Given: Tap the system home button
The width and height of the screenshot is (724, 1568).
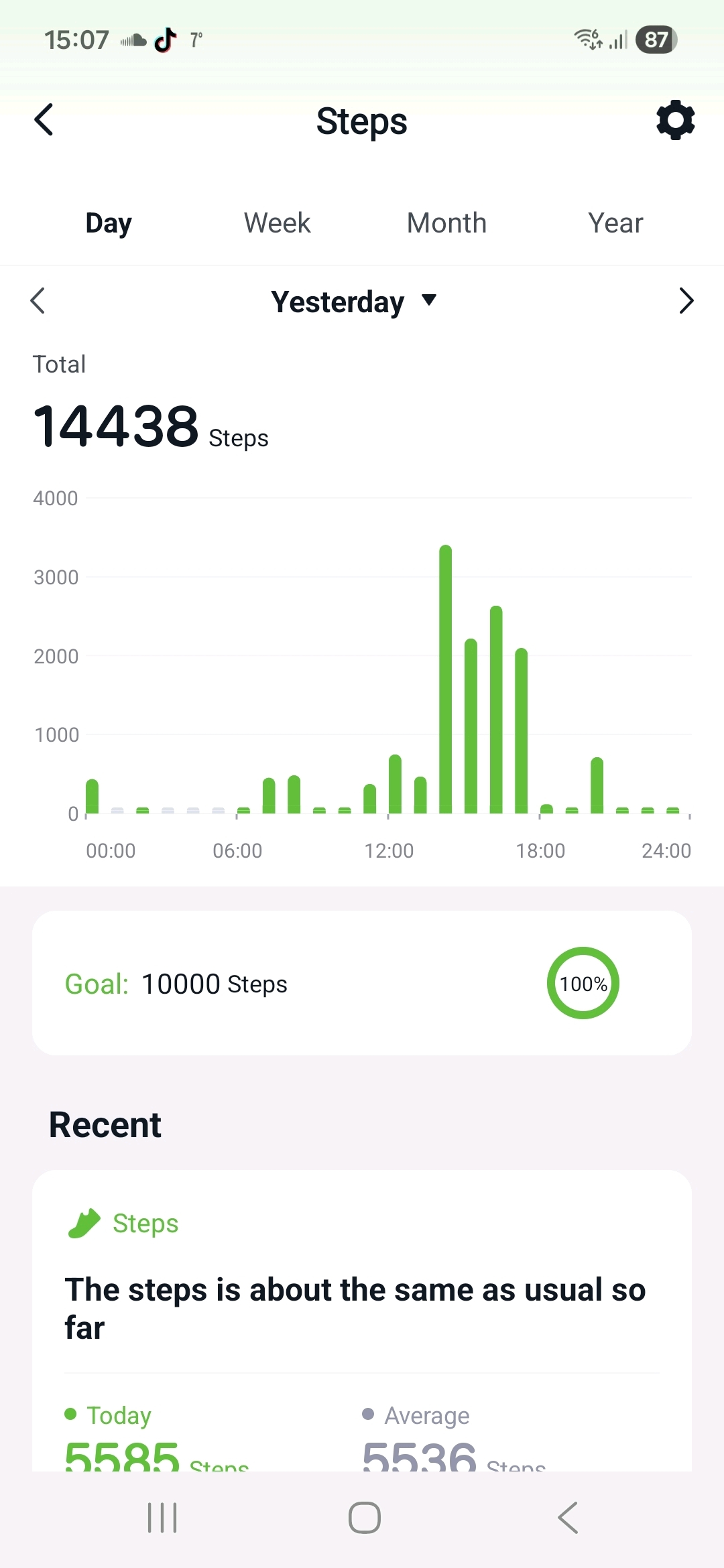Looking at the screenshot, I should coord(364,1518).
